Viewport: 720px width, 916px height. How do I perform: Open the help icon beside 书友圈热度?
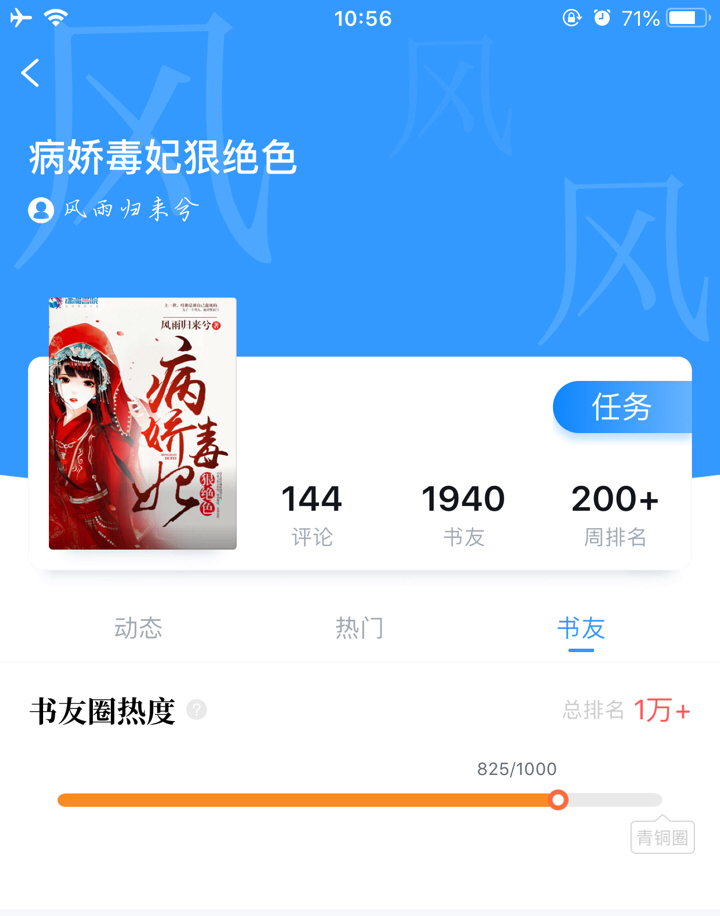pos(197,710)
